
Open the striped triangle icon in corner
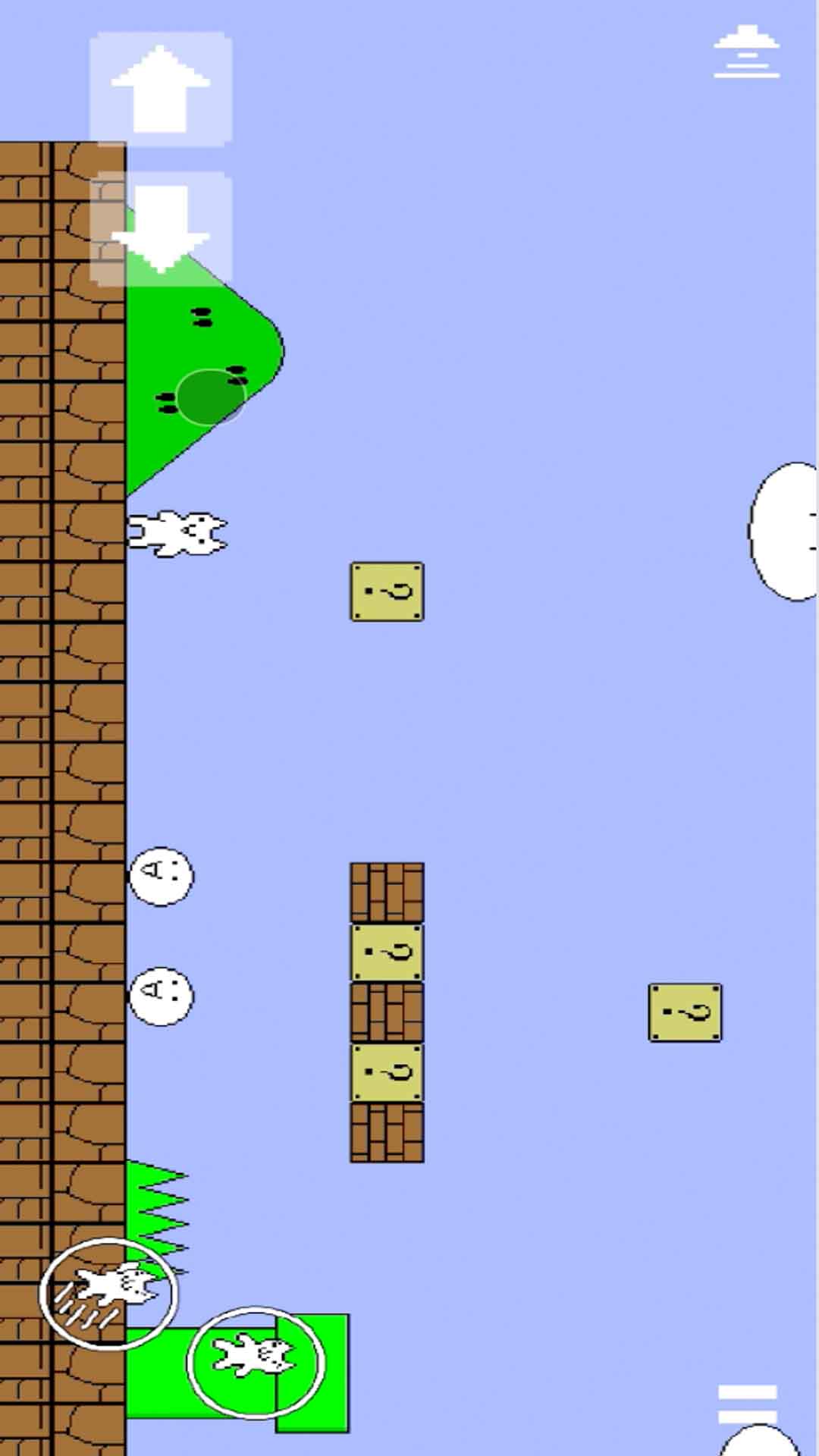point(747,52)
